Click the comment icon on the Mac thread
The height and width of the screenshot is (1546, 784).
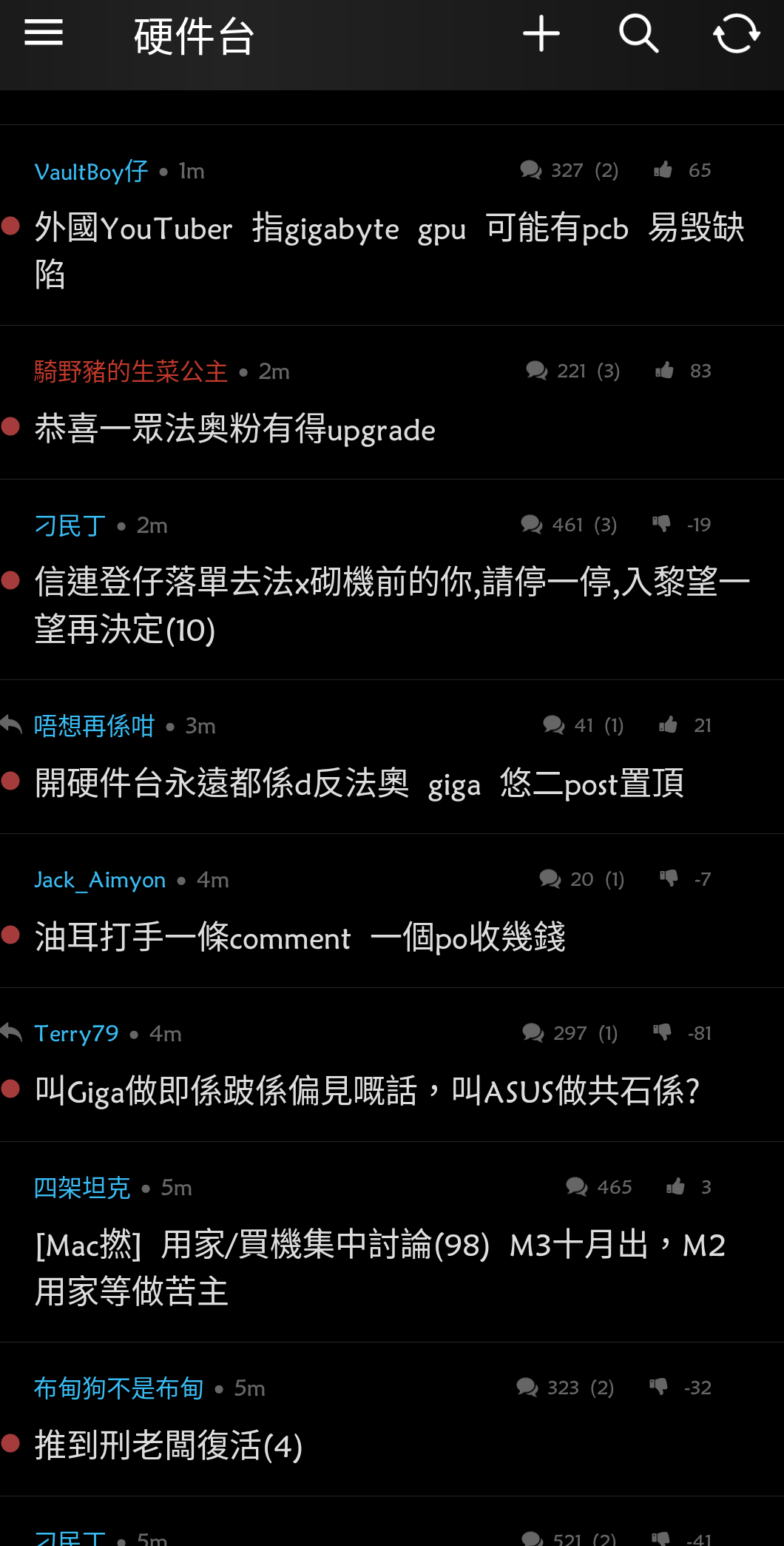[576, 1186]
